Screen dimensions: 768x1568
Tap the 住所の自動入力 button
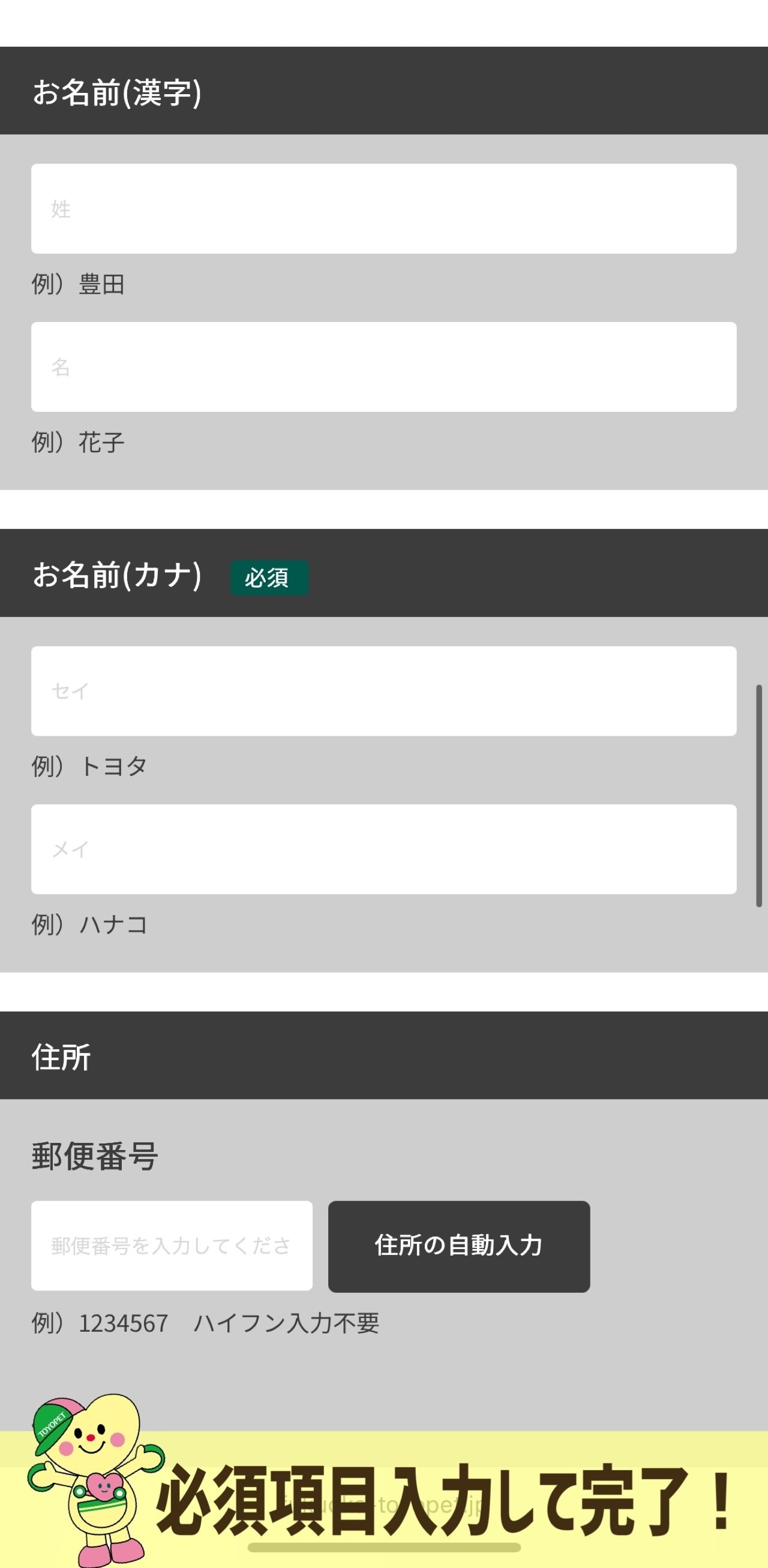[458, 1246]
